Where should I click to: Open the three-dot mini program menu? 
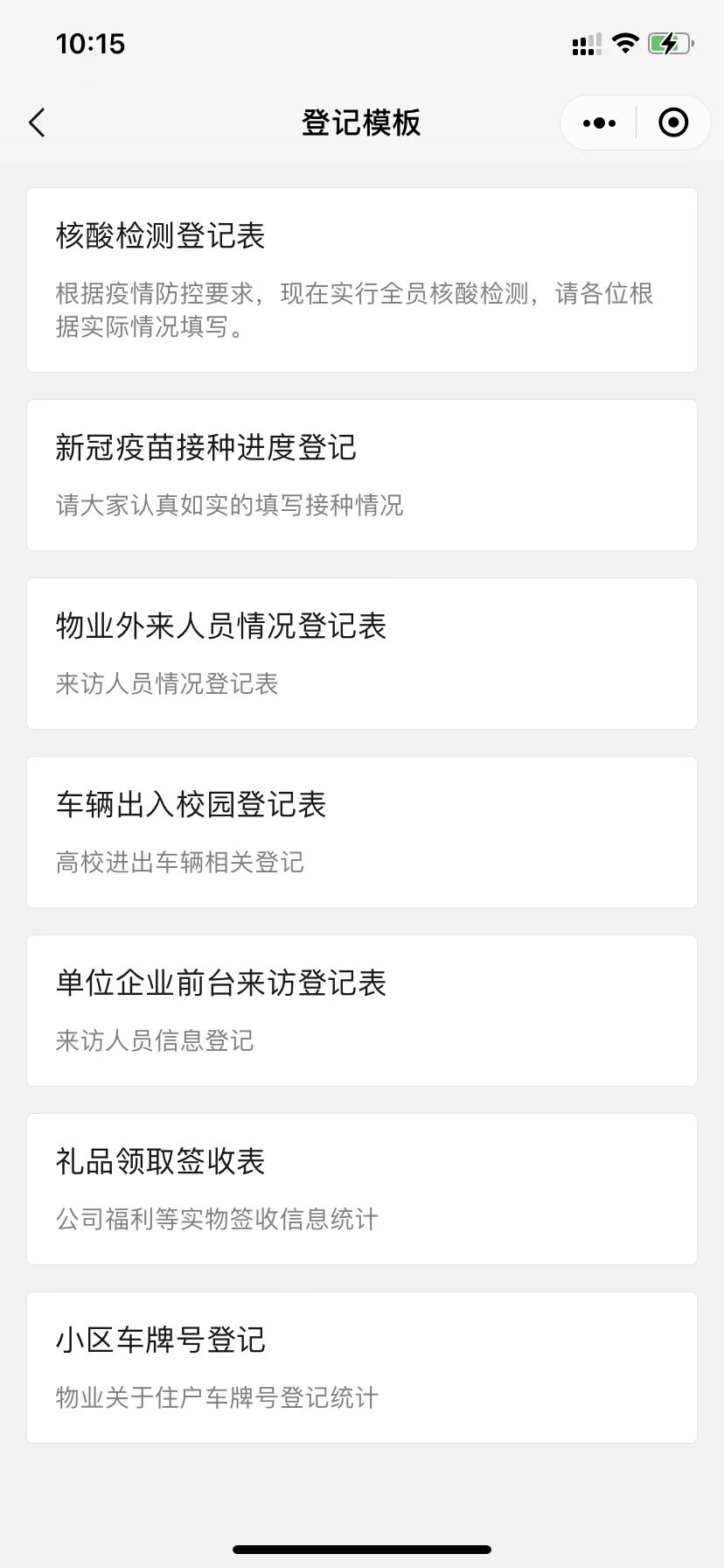pyautogui.click(x=599, y=123)
